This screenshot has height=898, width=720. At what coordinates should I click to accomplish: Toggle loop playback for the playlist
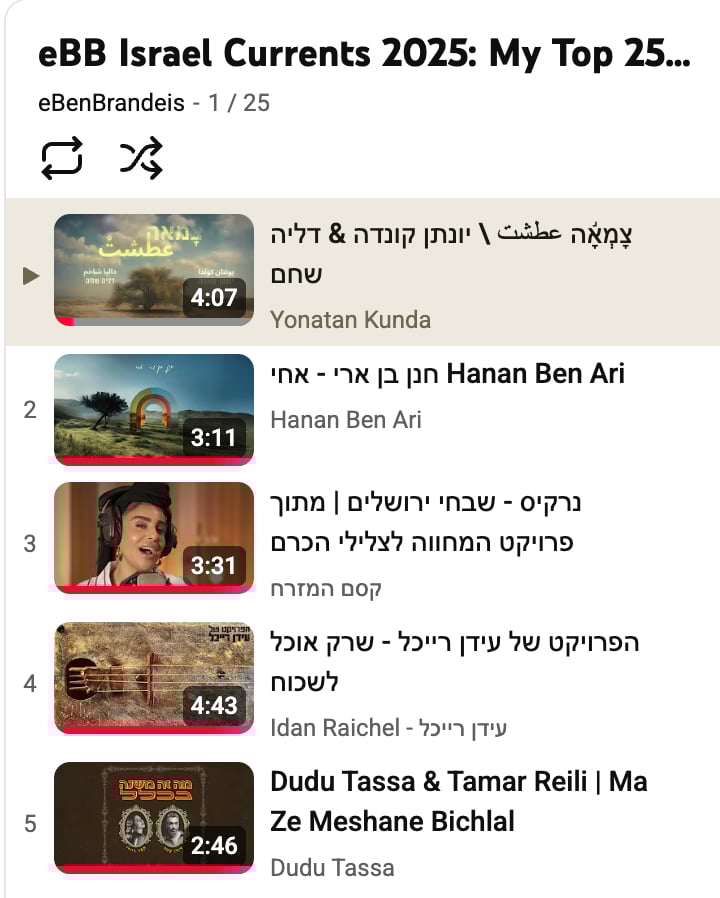point(62,156)
